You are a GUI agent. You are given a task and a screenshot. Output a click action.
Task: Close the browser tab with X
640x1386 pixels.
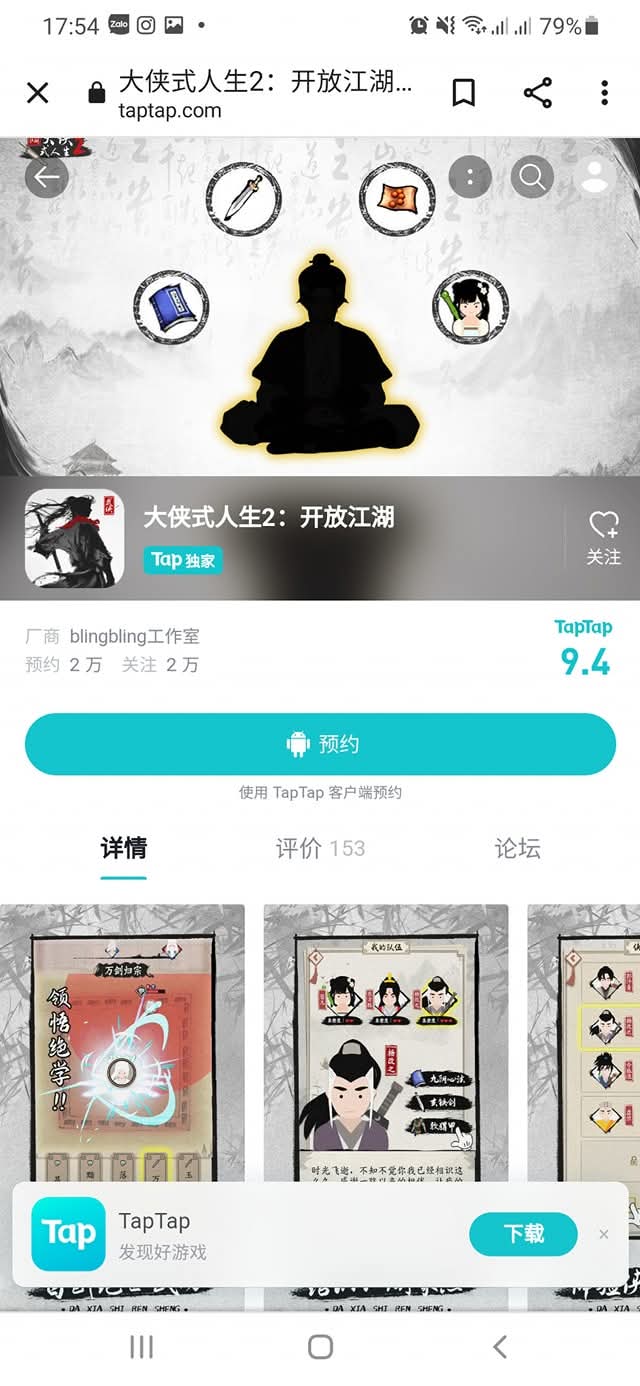click(37, 93)
